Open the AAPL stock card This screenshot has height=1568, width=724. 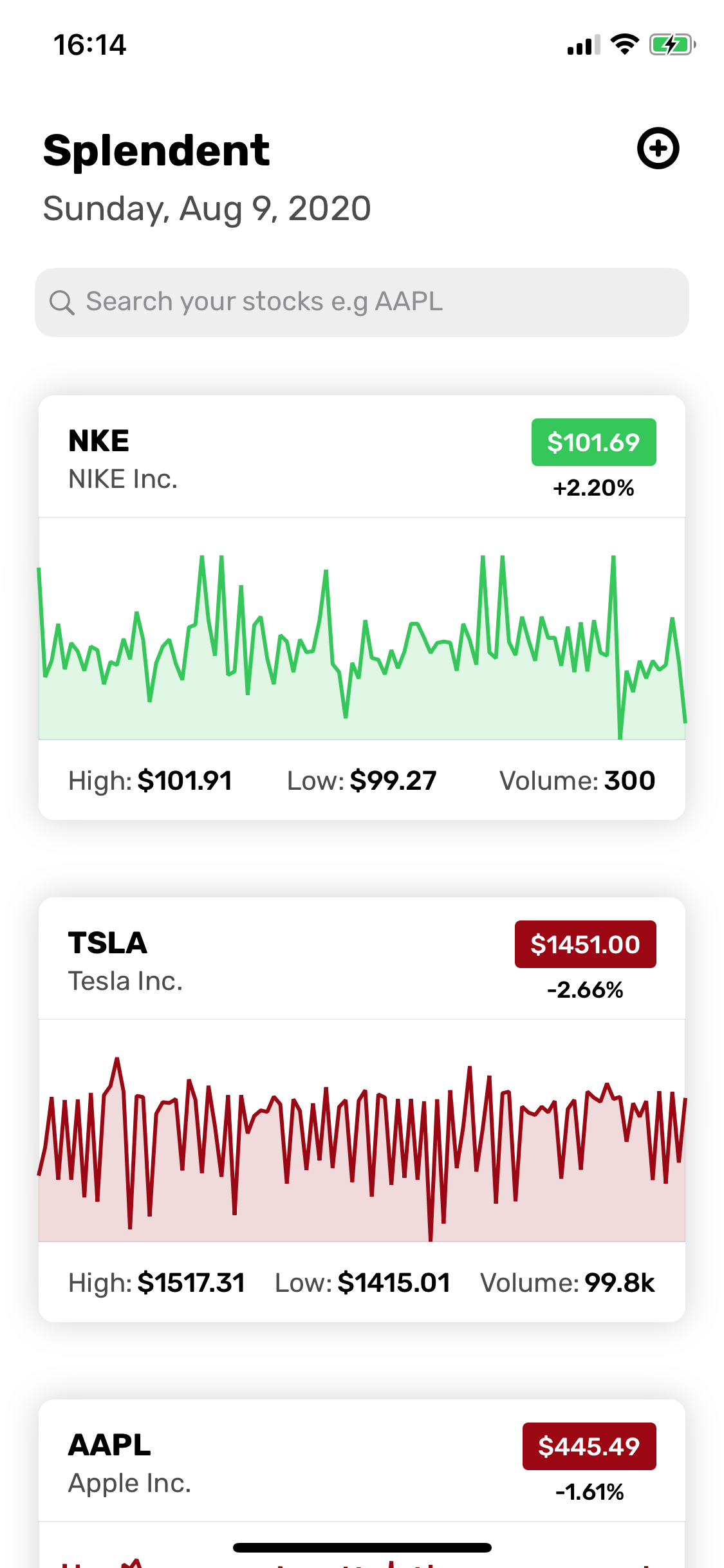(362, 1484)
